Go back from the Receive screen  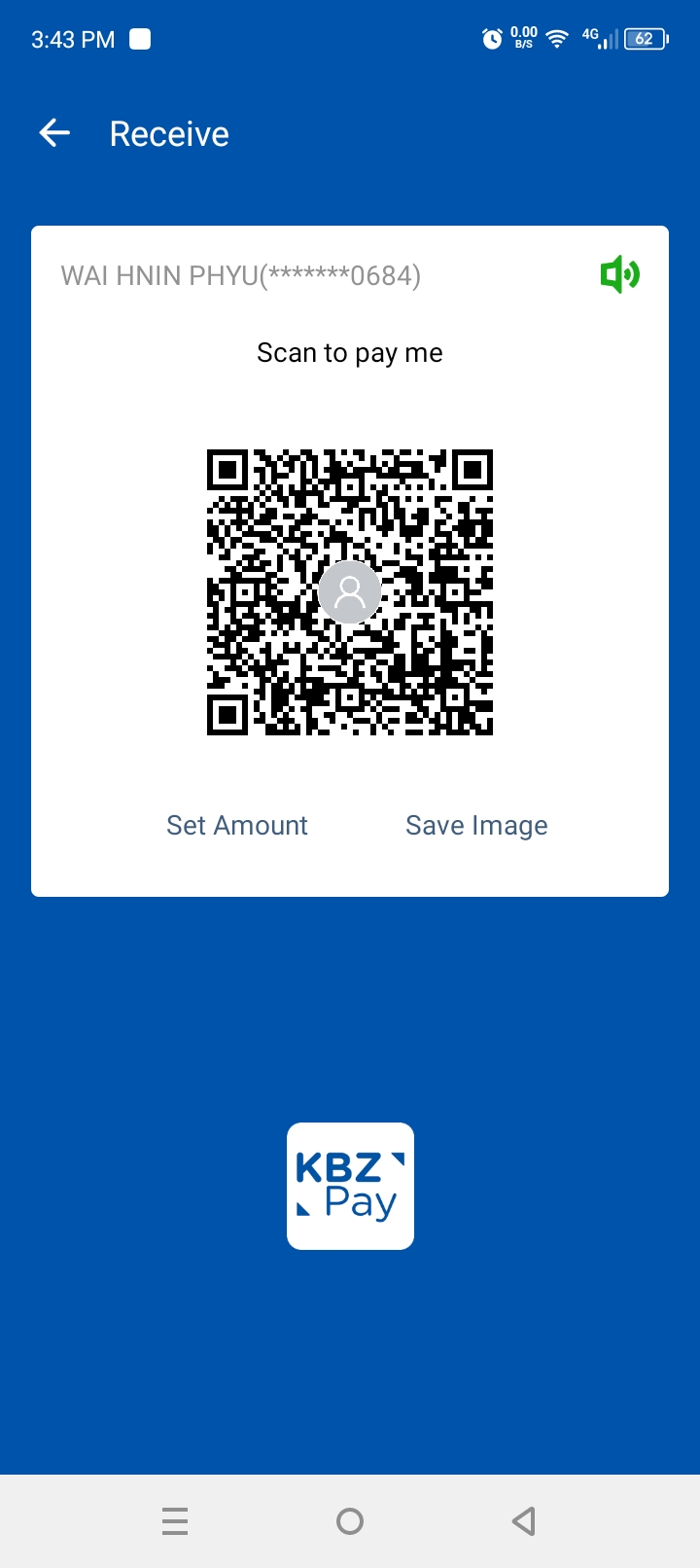click(x=54, y=133)
